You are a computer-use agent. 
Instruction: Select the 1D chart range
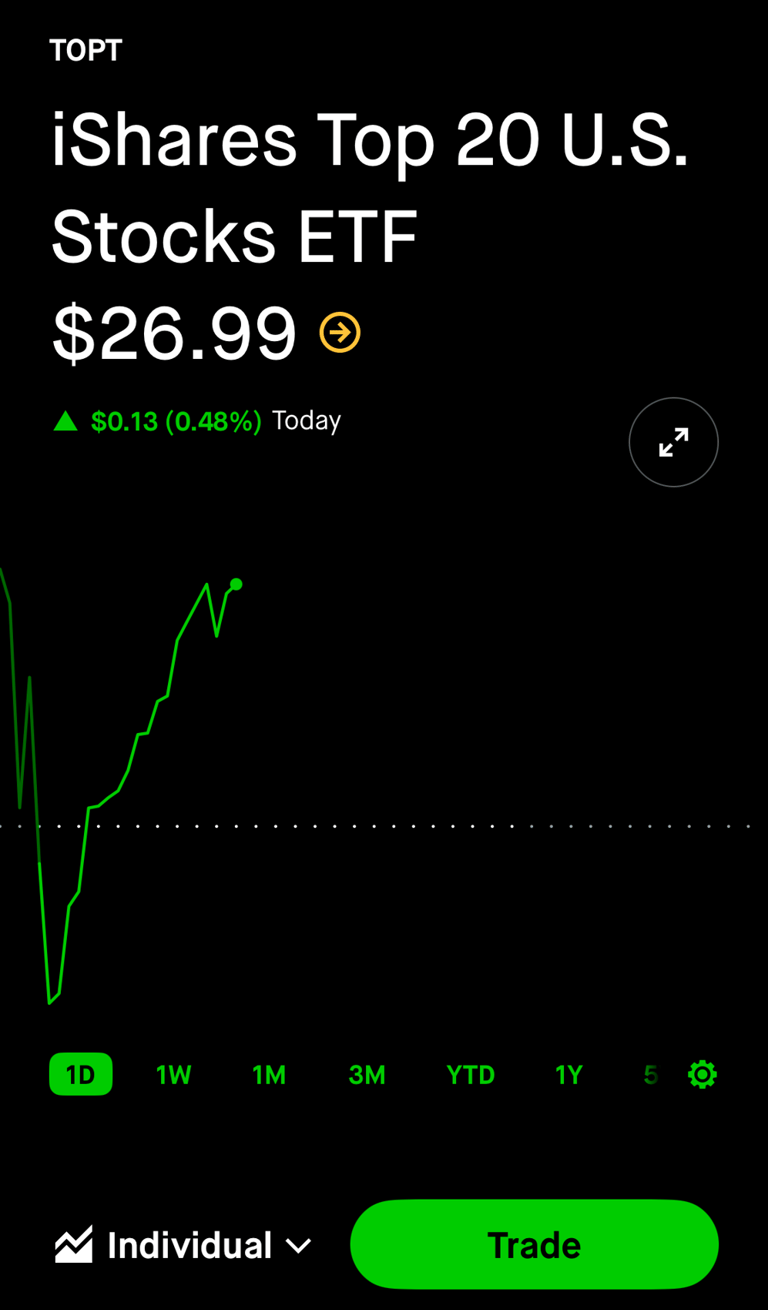81,1075
